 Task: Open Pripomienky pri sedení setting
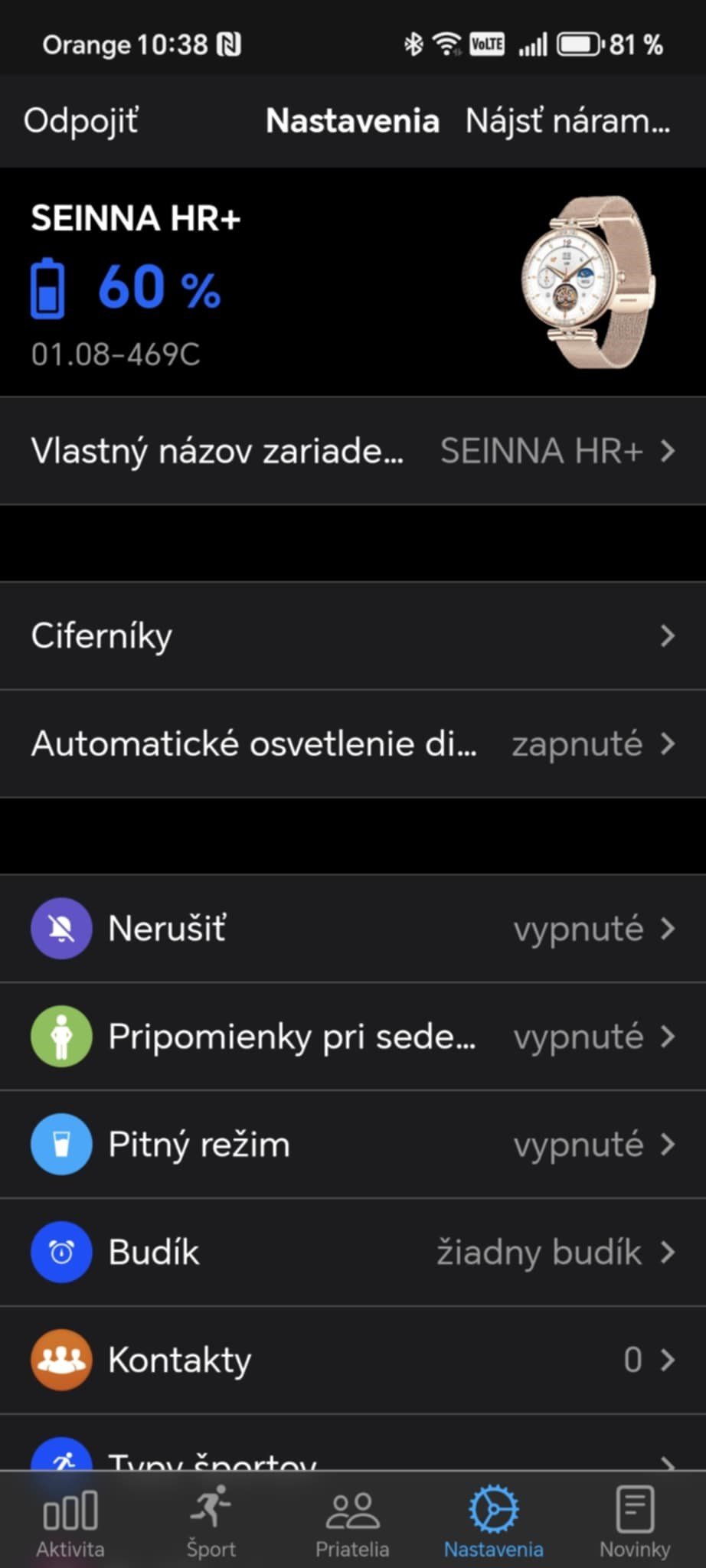click(x=352, y=1036)
